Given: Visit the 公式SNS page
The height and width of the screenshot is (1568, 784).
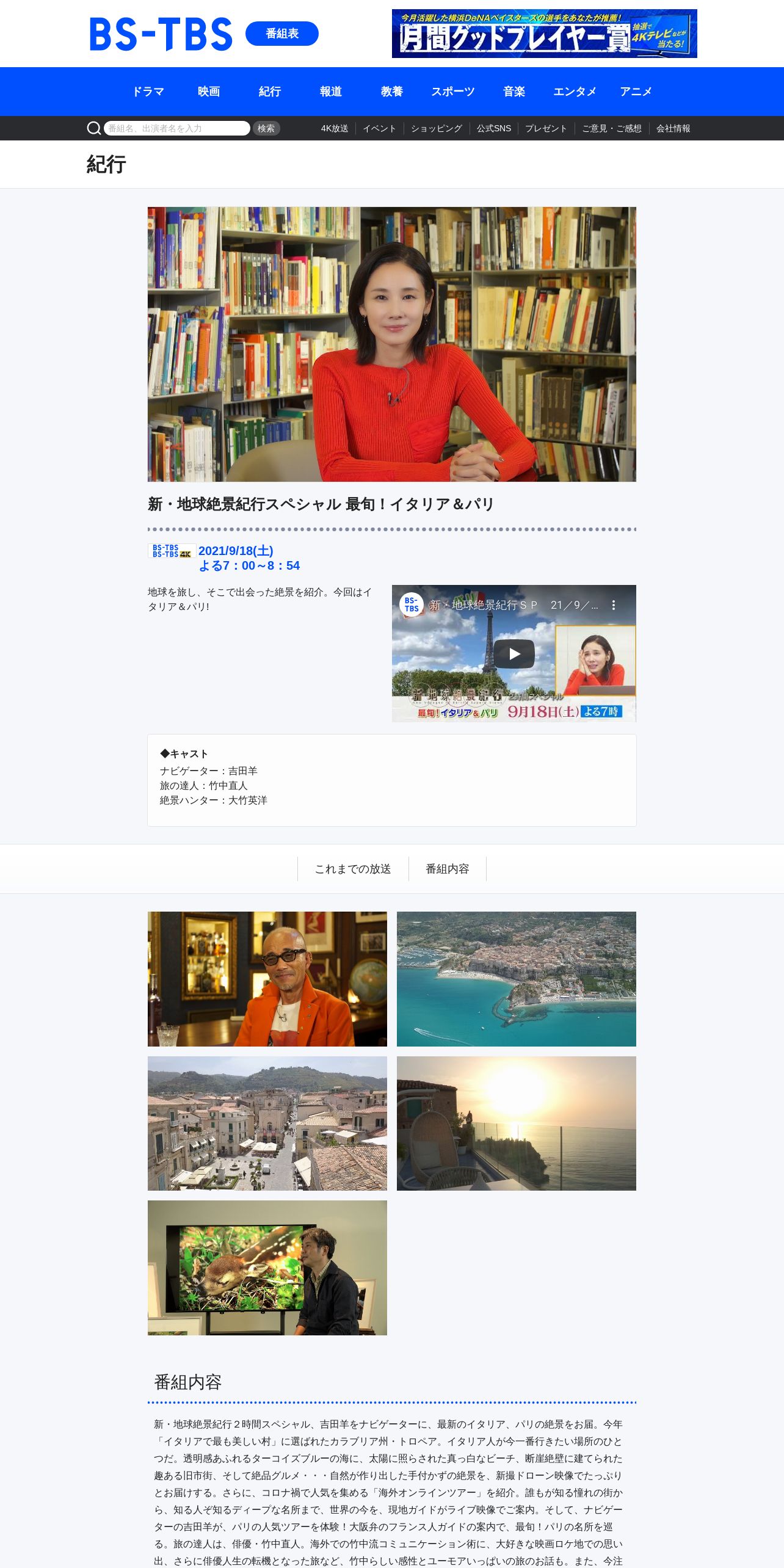Looking at the screenshot, I should [494, 128].
